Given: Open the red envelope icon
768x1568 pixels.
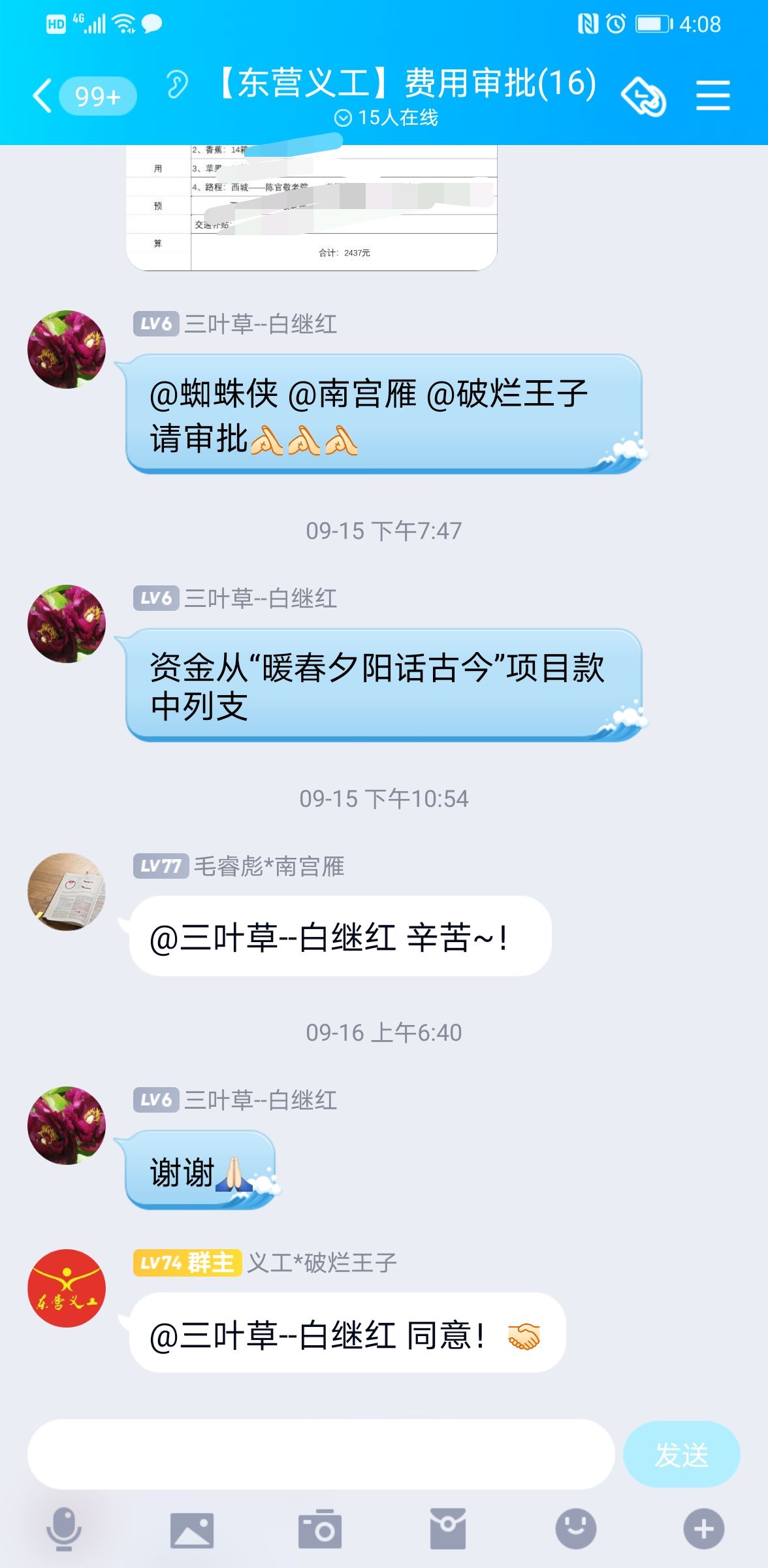Looking at the screenshot, I should click(x=448, y=1529).
